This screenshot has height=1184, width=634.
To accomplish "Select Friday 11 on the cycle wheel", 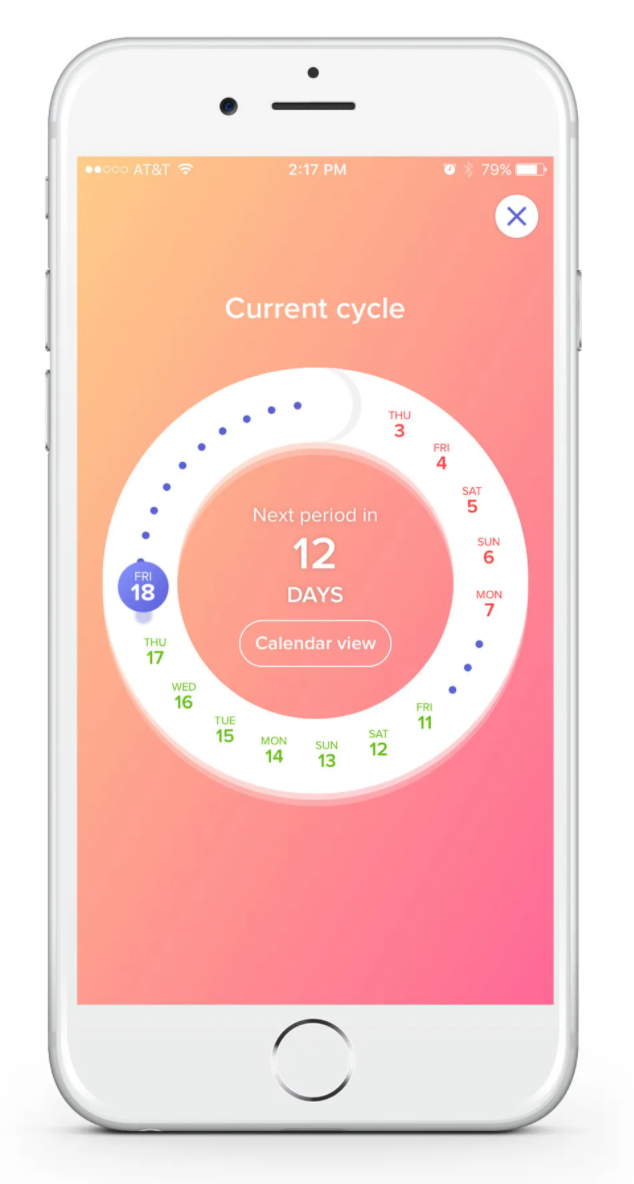I will pyautogui.click(x=425, y=716).
